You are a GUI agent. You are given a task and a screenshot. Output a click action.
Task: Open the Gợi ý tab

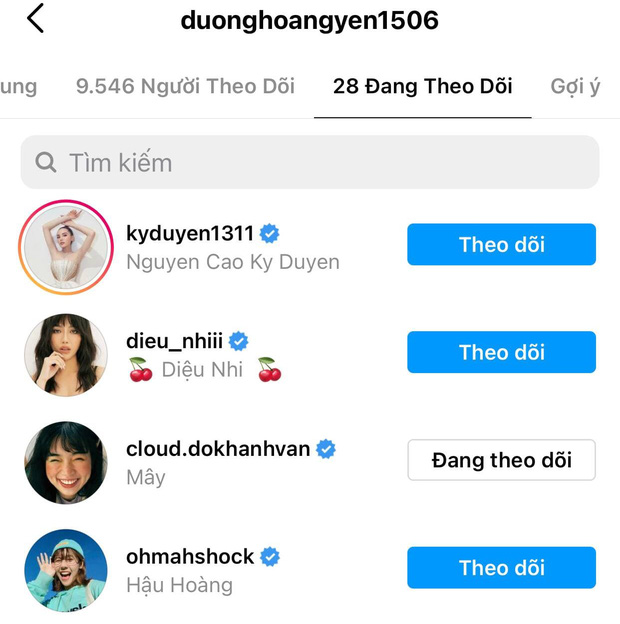[x=576, y=87]
